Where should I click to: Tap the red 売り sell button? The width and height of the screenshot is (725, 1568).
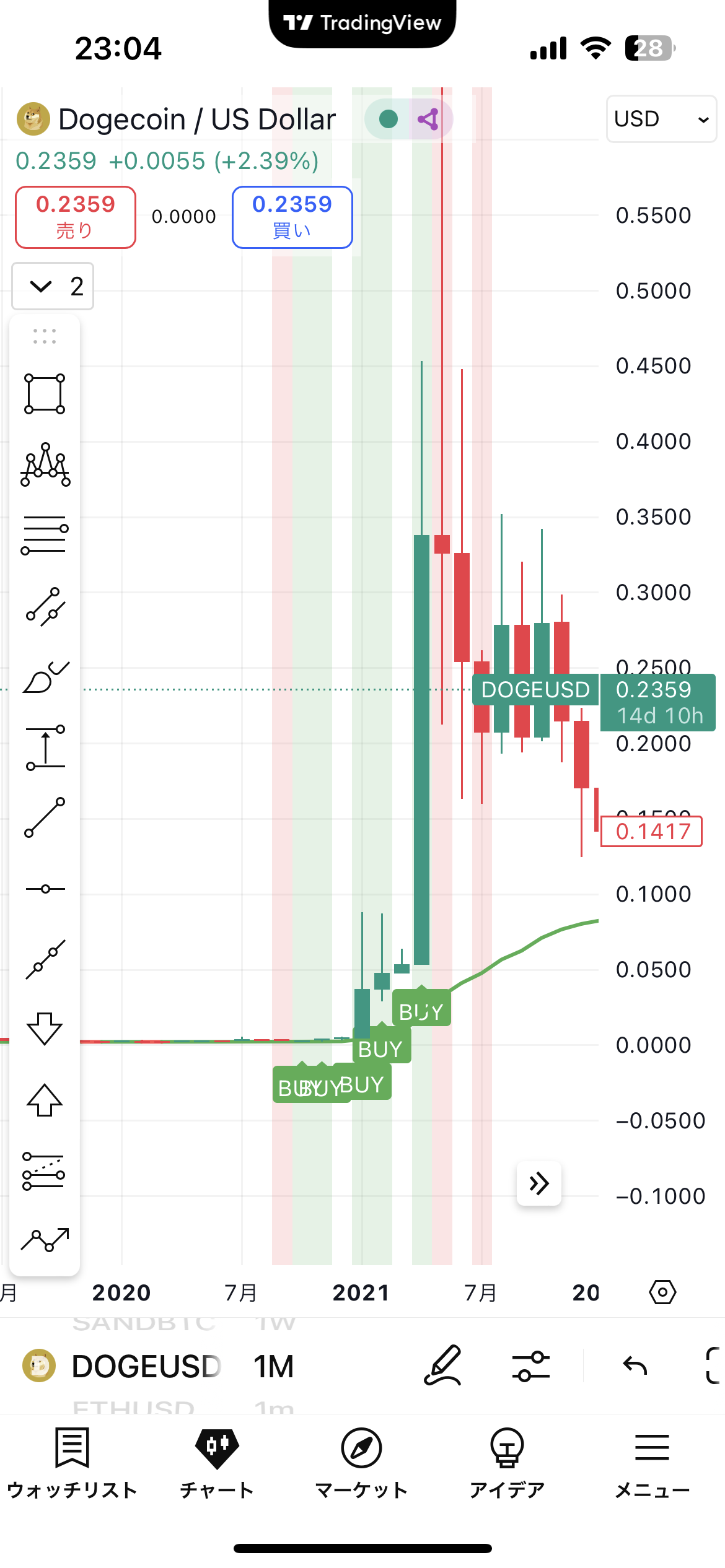76,217
